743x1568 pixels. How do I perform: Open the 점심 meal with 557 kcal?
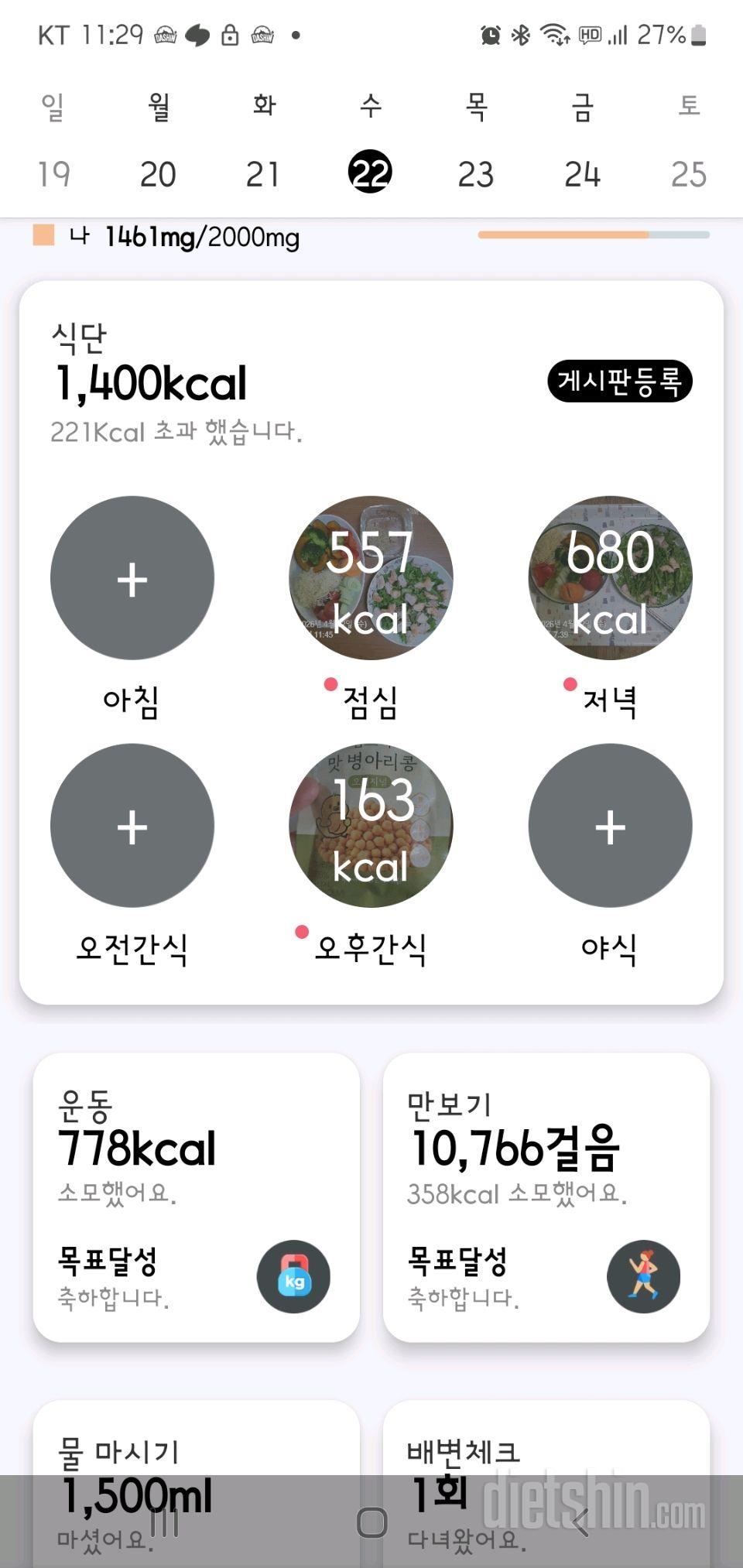pos(371,578)
